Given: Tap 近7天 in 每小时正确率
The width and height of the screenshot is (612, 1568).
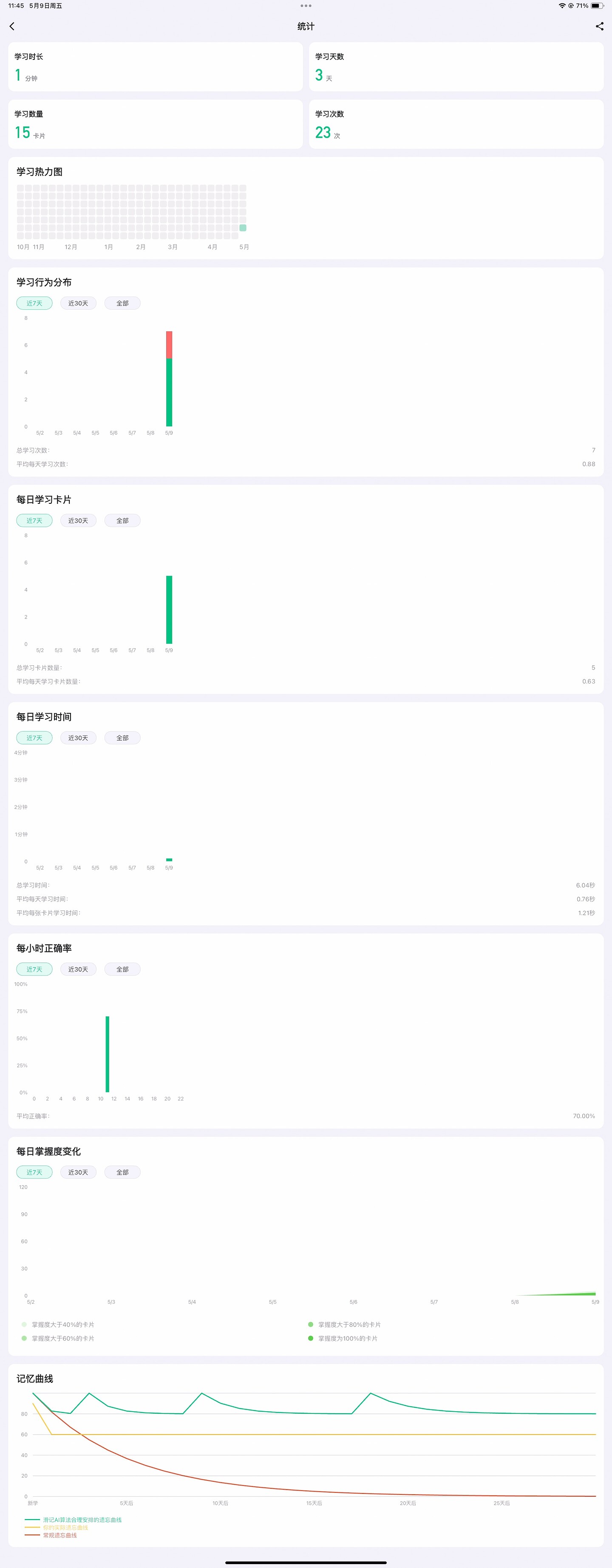Looking at the screenshot, I should (34, 969).
